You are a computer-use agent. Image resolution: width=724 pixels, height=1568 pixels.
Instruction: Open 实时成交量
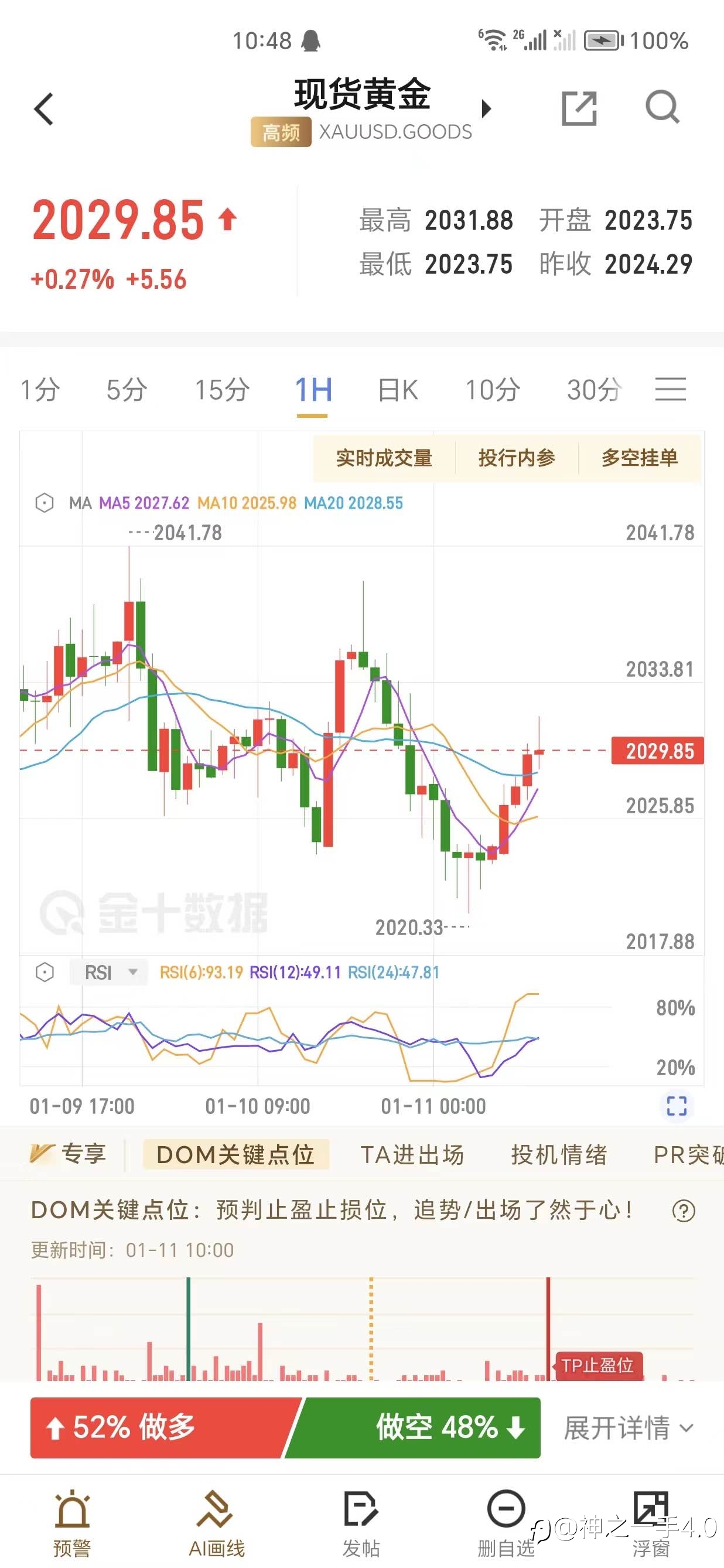pyautogui.click(x=384, y=458)
